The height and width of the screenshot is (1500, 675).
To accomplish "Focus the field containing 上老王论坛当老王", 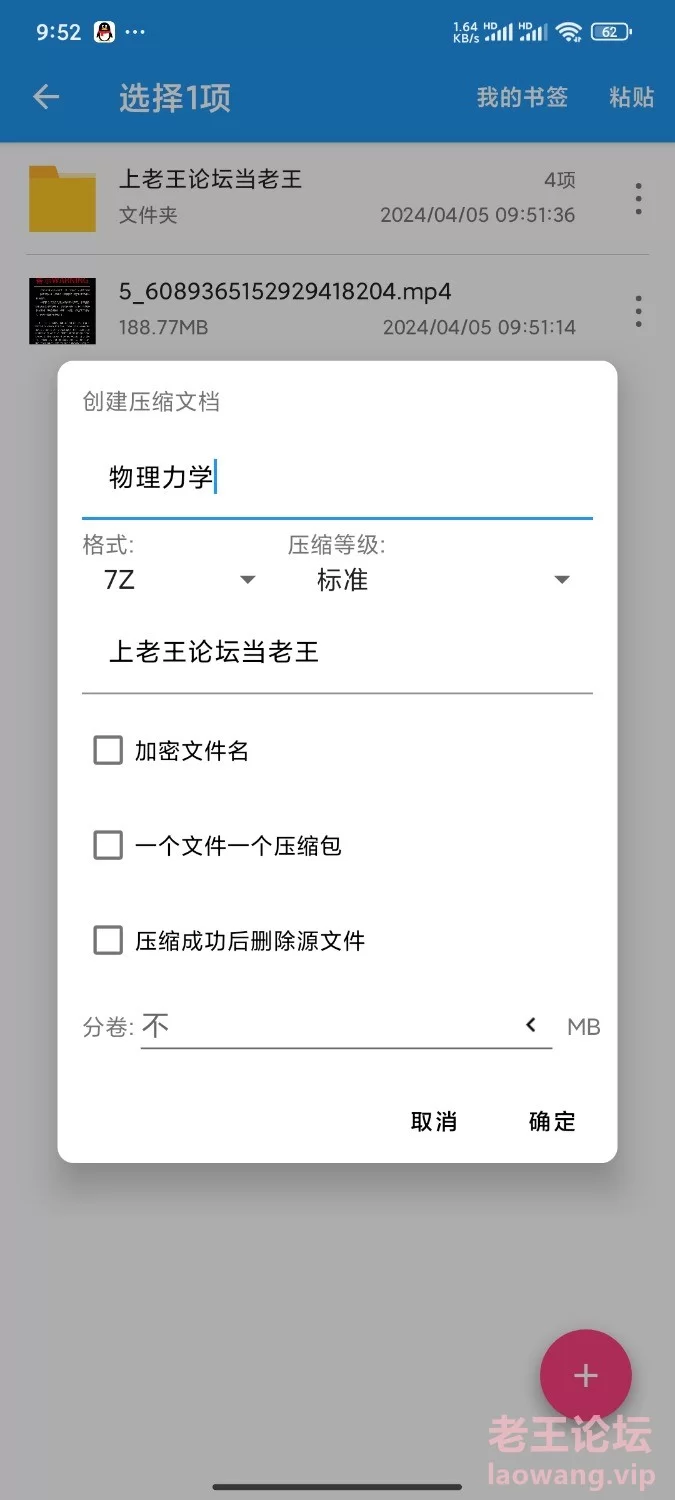I will (x=336, y=653).
